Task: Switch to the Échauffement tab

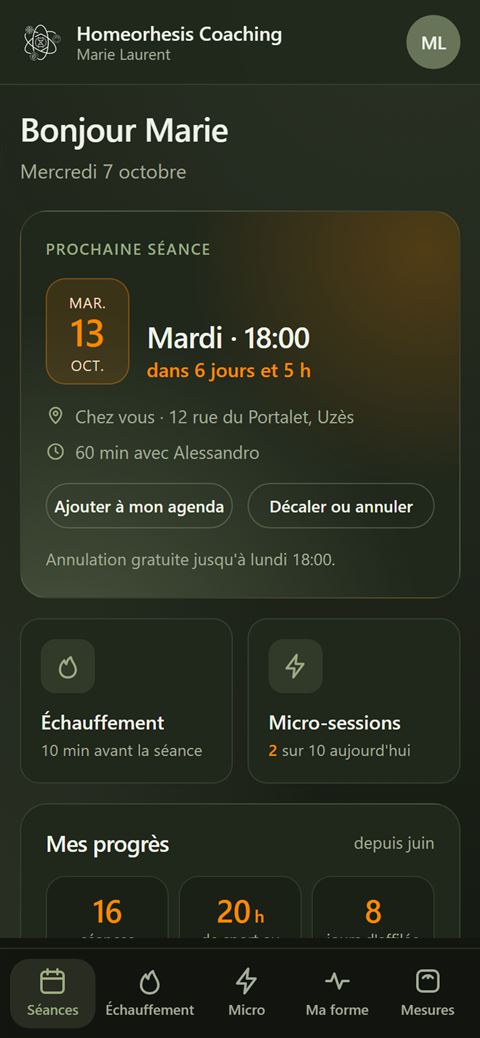Action: pyautogui.click(x=150, y=993)
